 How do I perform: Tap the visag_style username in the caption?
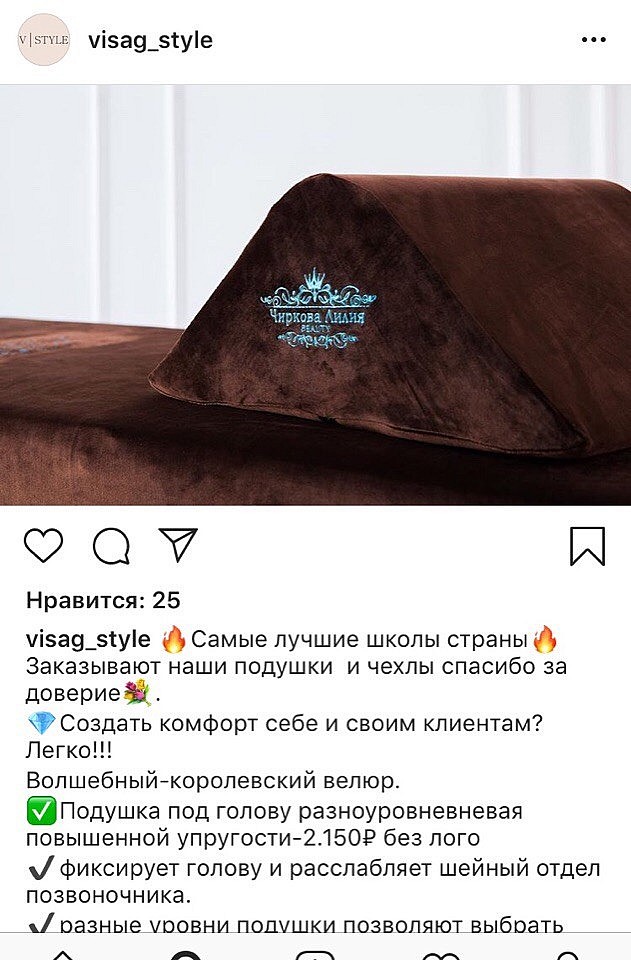click(88, 639)
